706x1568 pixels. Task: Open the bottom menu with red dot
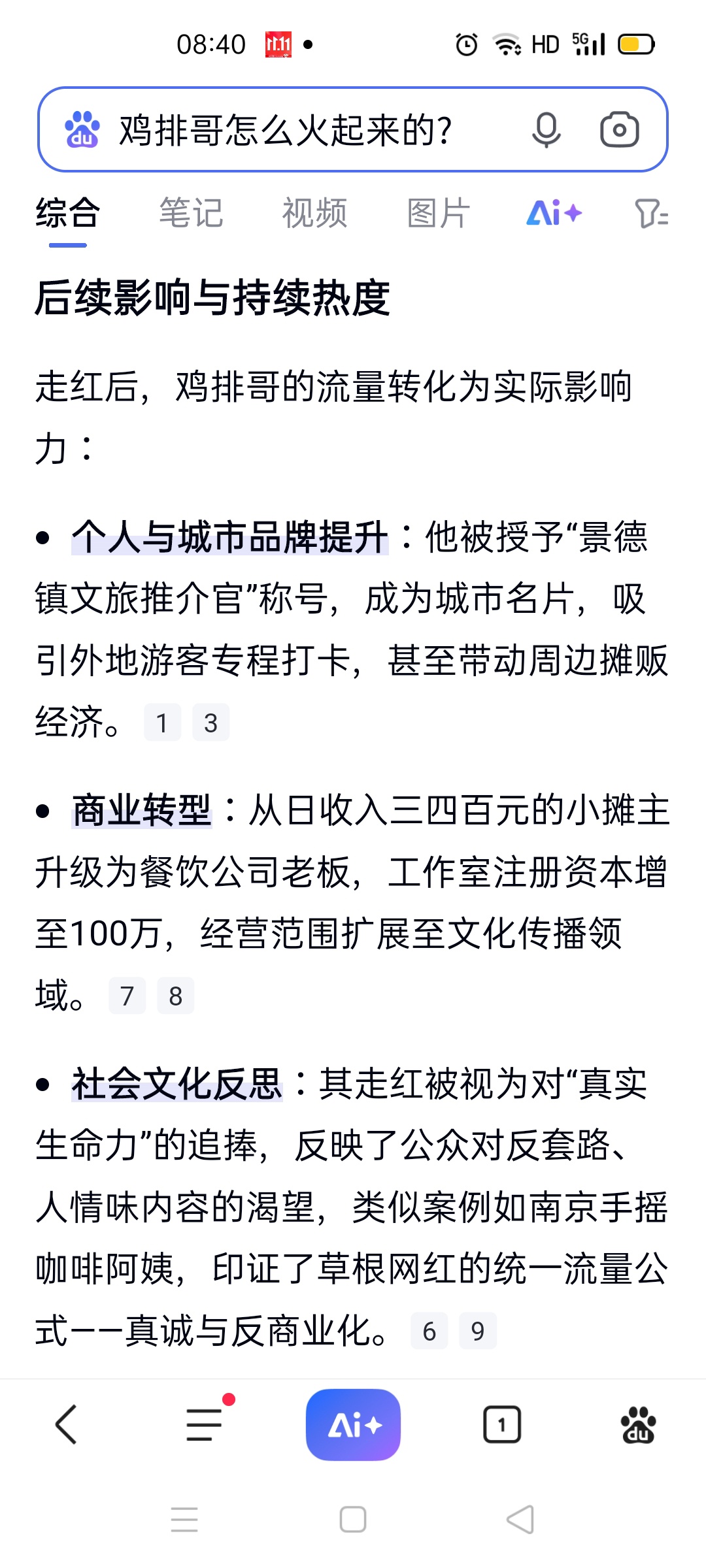(x=204, y=1424)
